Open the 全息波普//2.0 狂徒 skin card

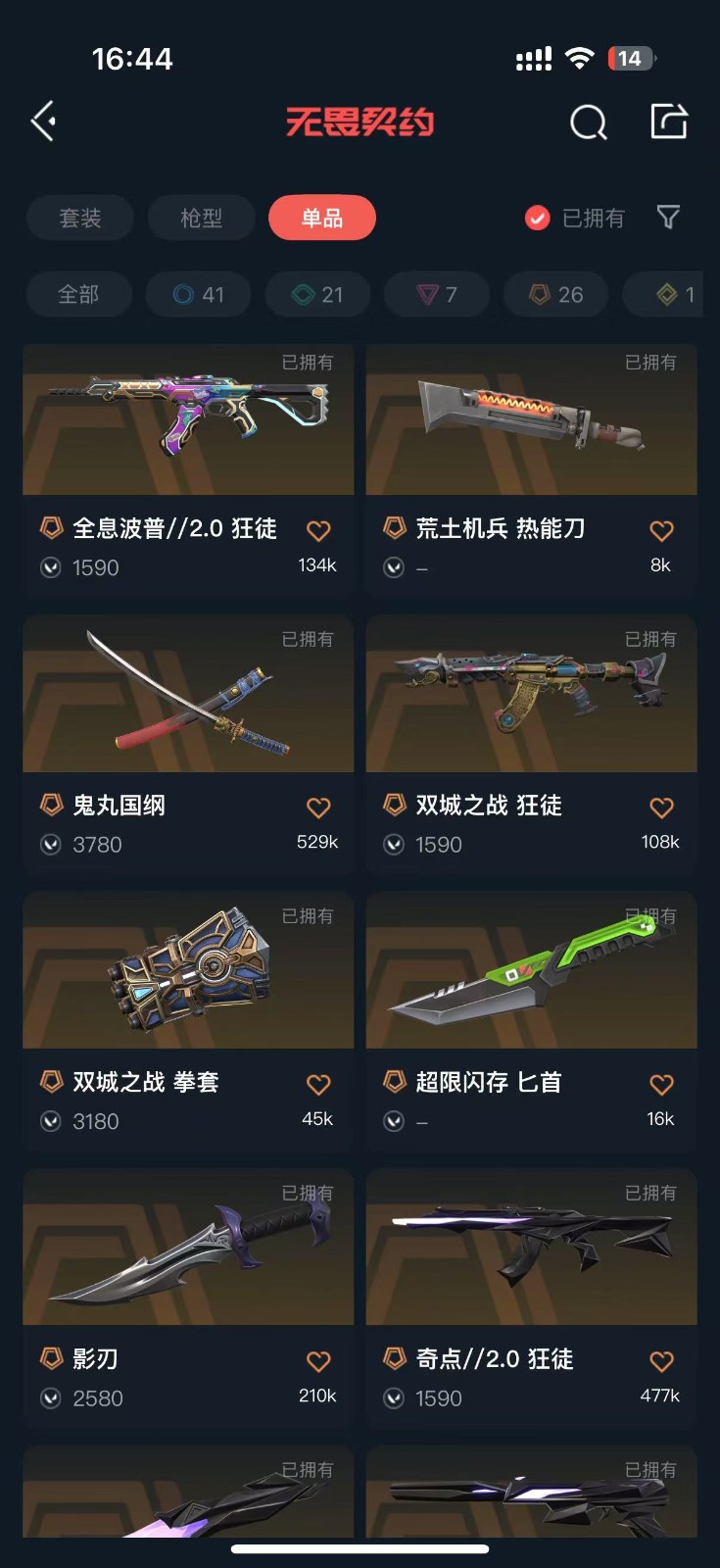[x=188, y=470]
